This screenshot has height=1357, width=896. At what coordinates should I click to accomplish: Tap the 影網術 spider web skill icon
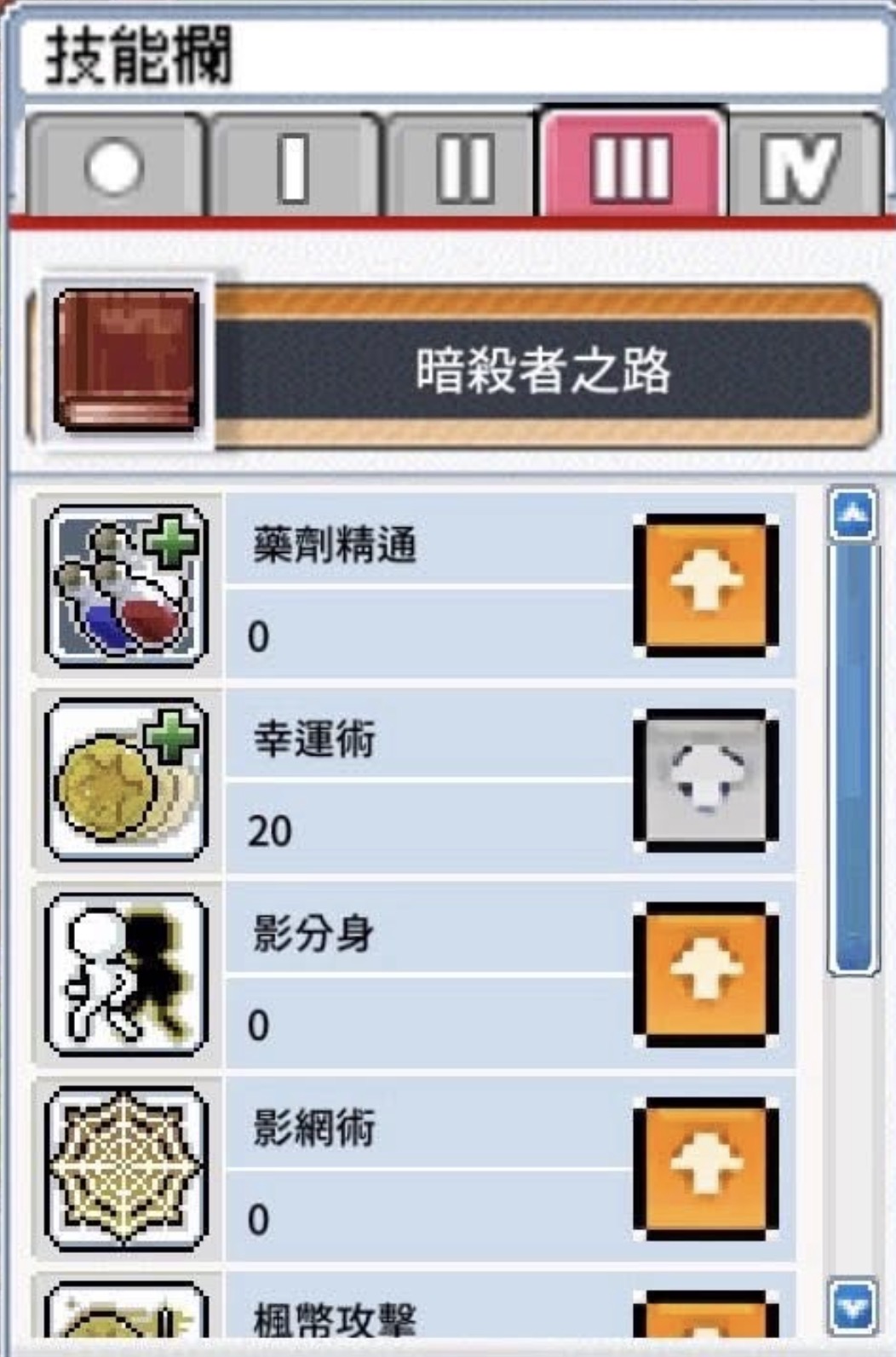pos(126,1168)
